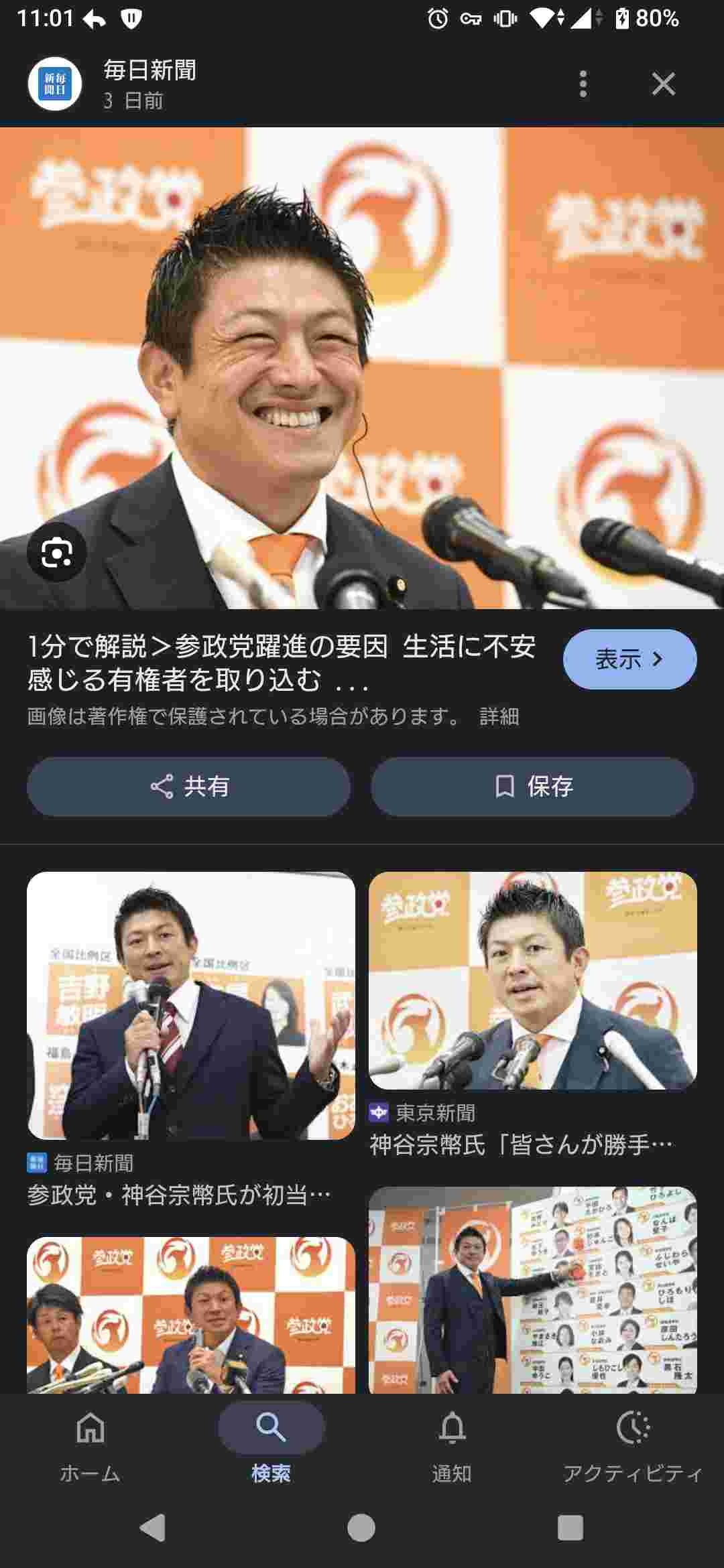
Task: Search this image with Lens icon
Action: click(x=56, y=552)
